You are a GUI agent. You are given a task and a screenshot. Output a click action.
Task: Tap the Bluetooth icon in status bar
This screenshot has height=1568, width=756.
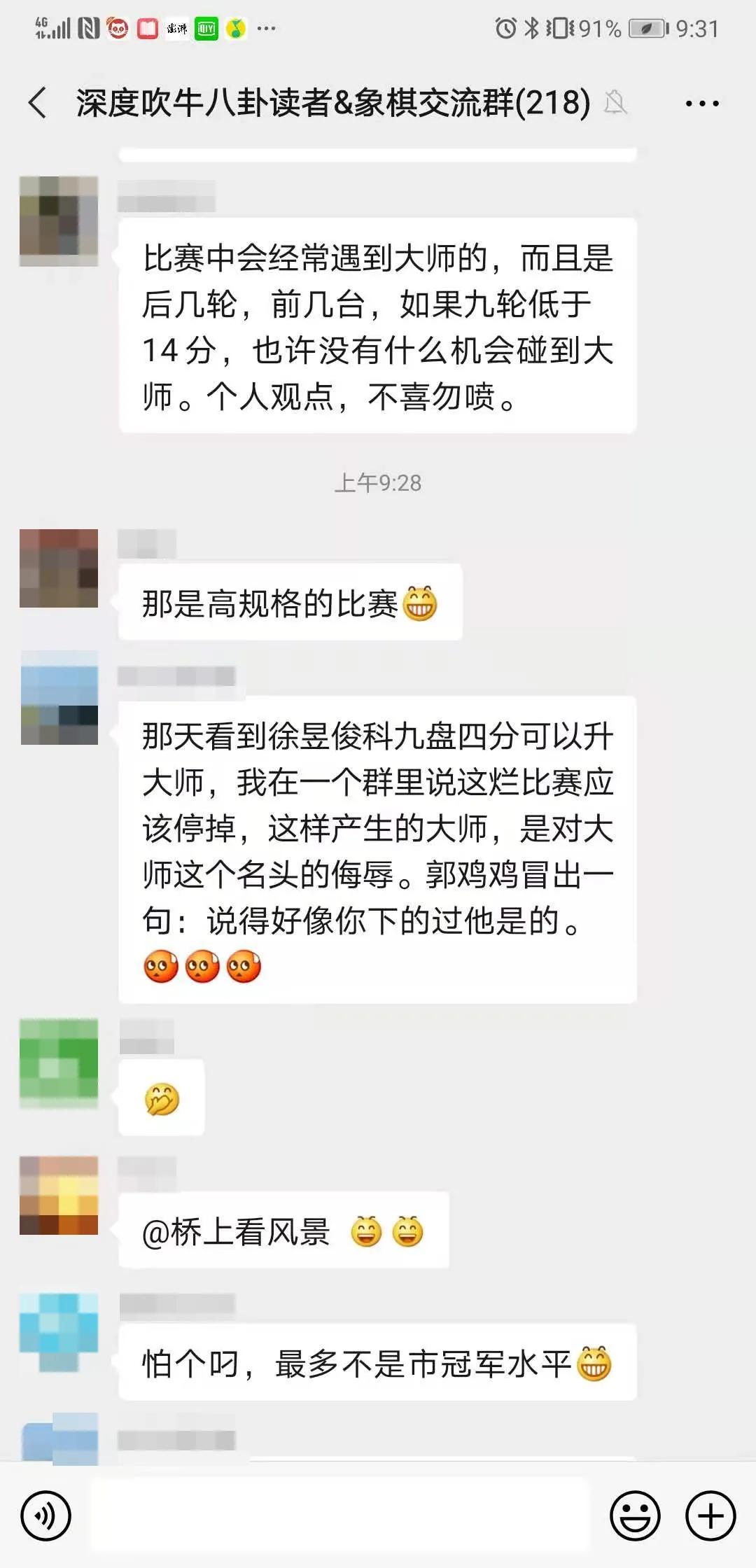click(532, 28)
